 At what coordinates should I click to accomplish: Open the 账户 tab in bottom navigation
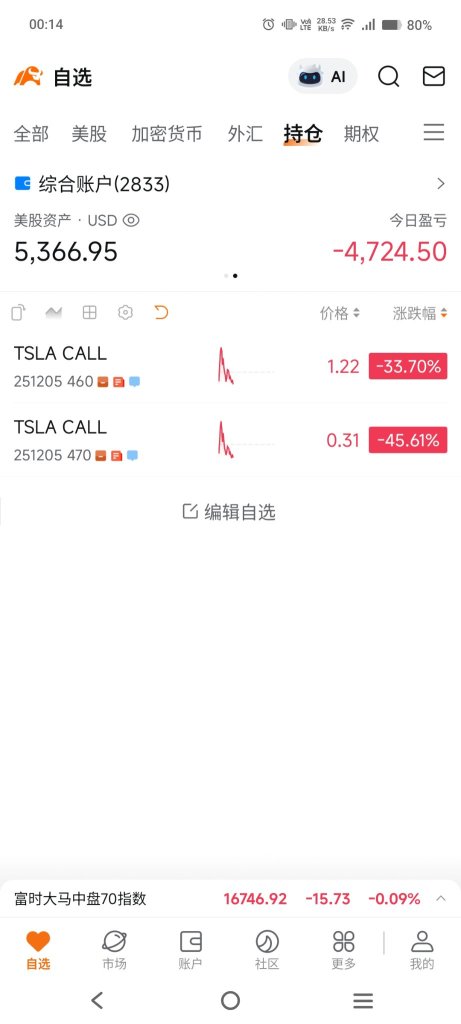coord(191,950)
